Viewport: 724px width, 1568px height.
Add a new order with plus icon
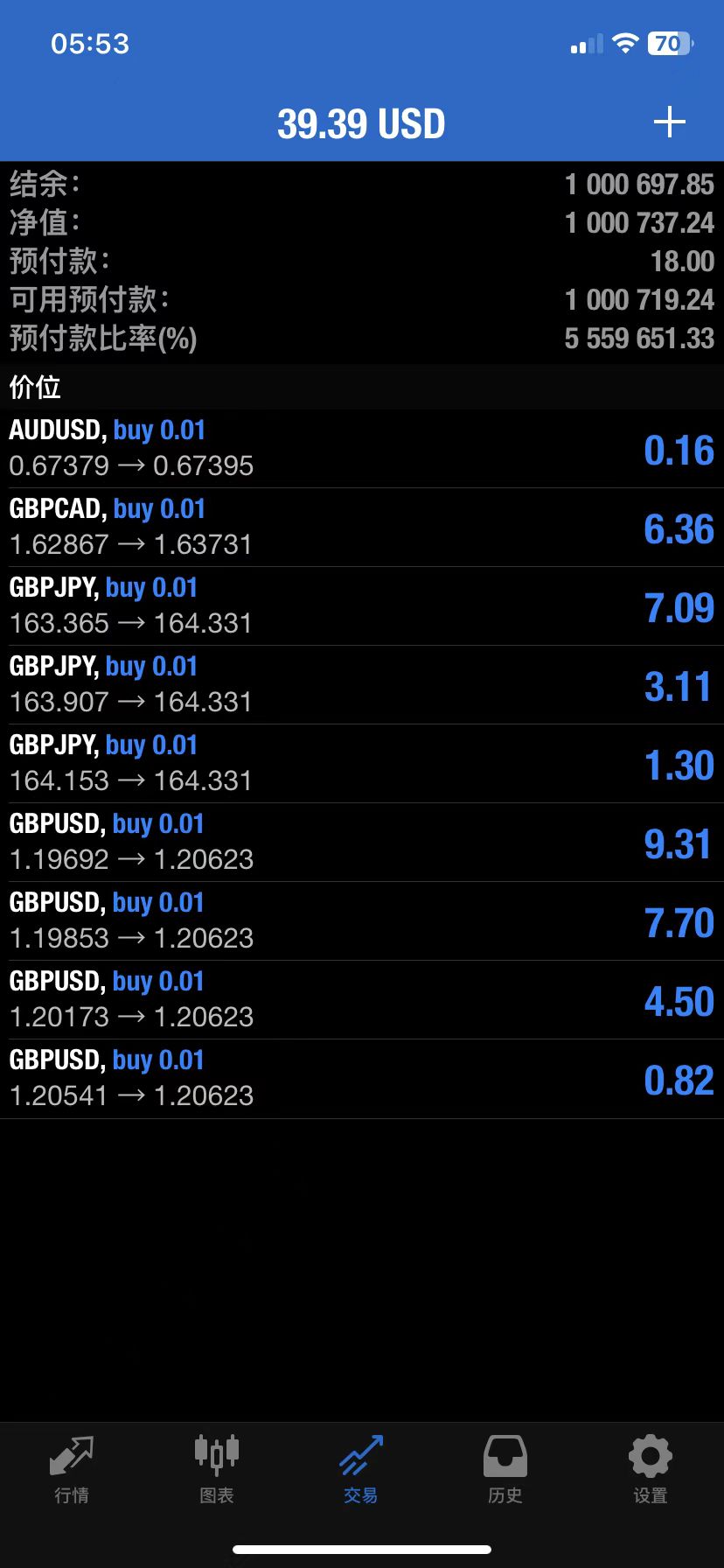tap(669, 122)
